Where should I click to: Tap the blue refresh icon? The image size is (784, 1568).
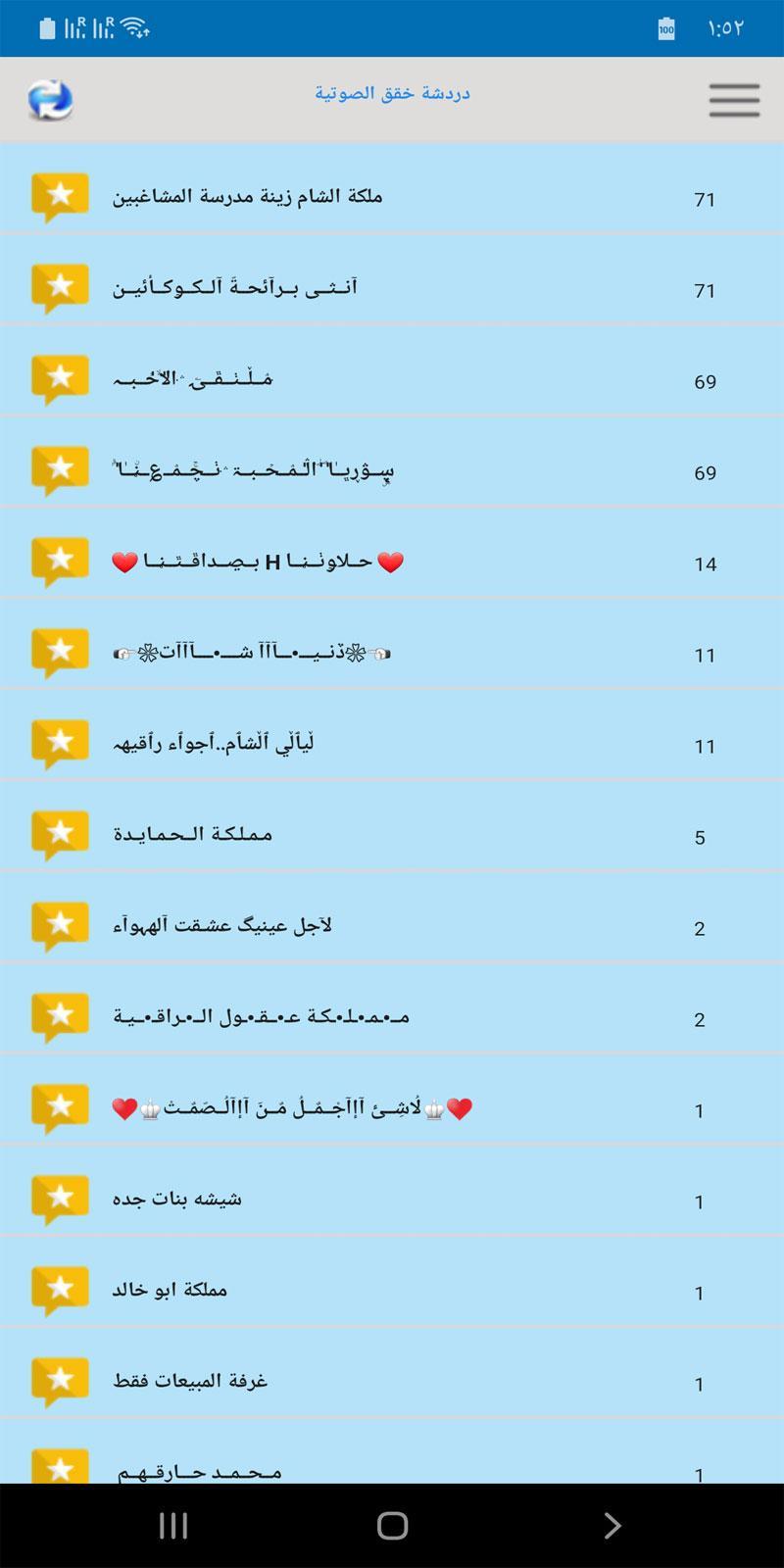pyautogui.click(x=50, y=99)
